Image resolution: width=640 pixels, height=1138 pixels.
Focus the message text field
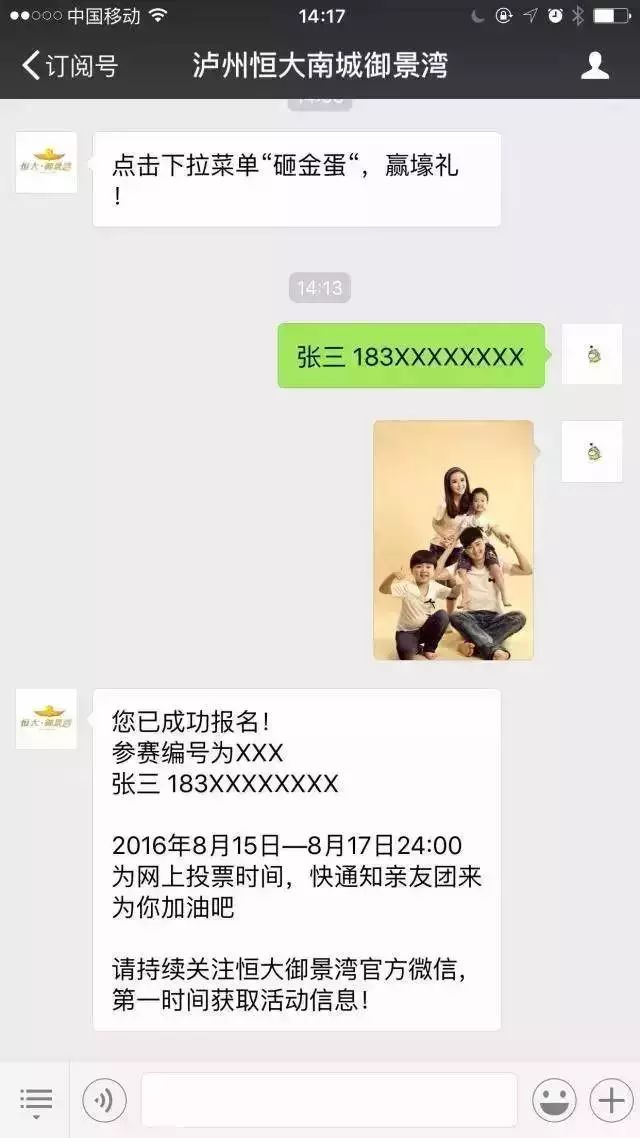[x=329, y=1100]
